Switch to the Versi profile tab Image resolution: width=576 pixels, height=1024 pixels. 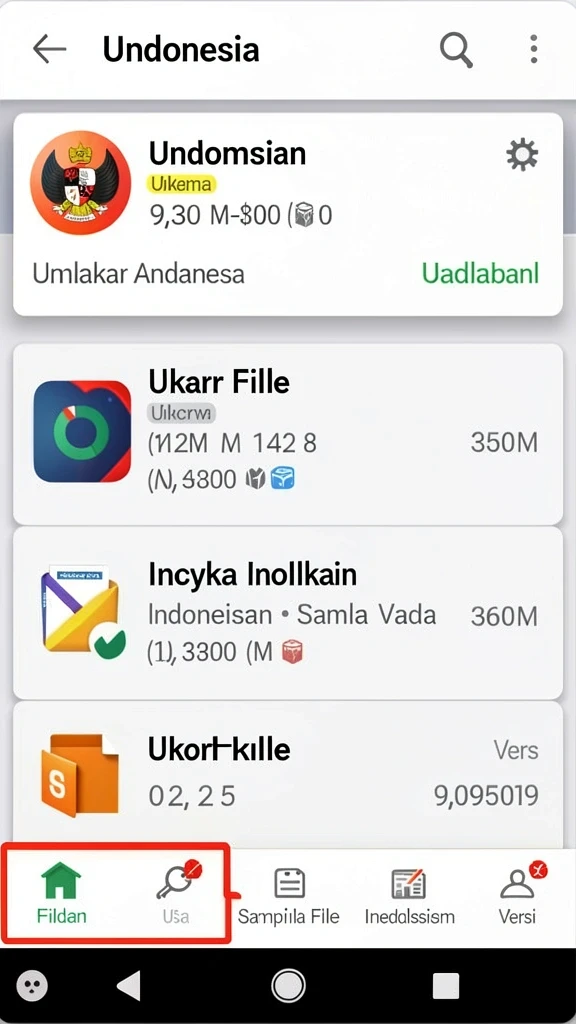[518, 894]
